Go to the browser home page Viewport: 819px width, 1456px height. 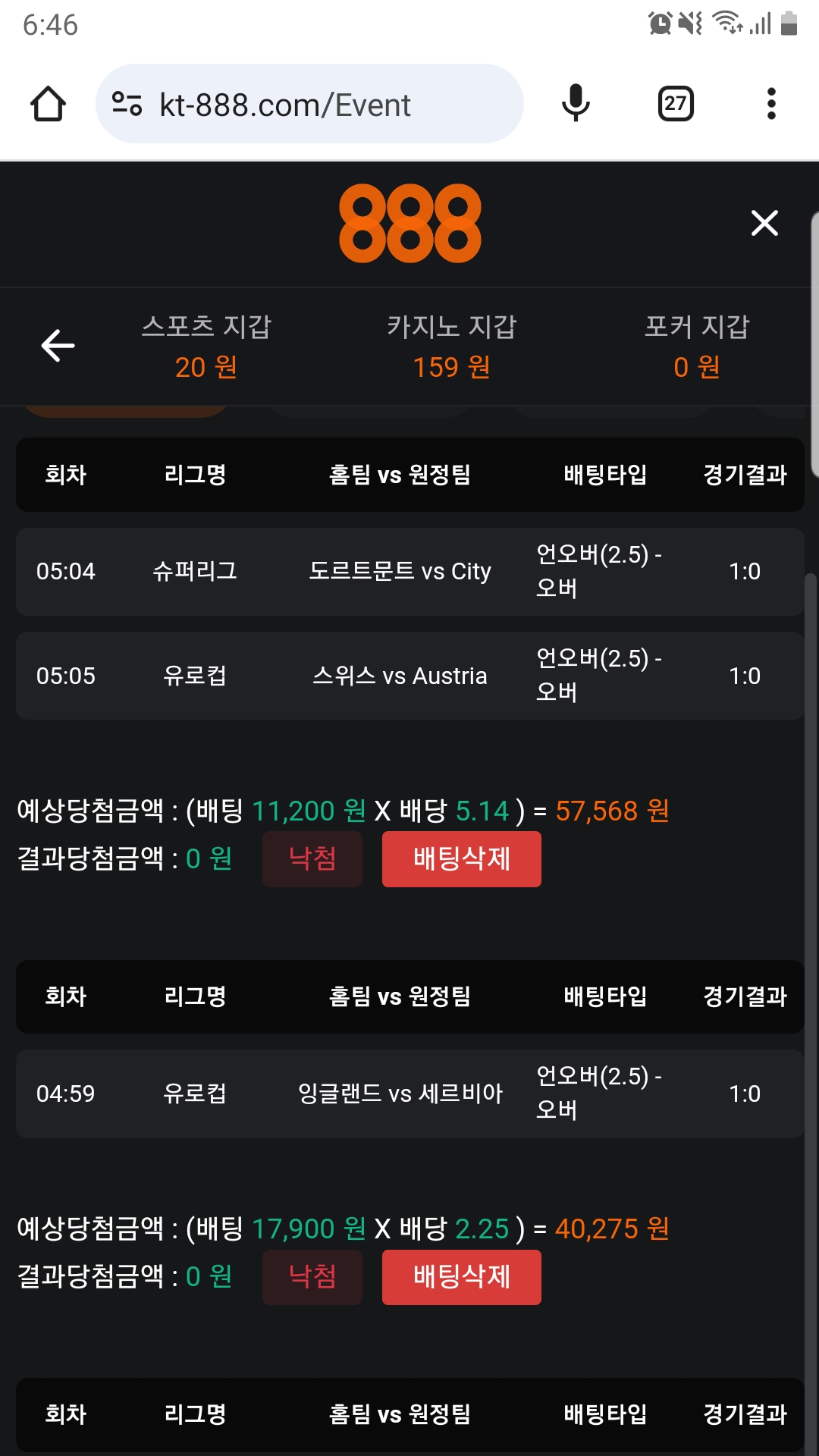coord(48,104)
